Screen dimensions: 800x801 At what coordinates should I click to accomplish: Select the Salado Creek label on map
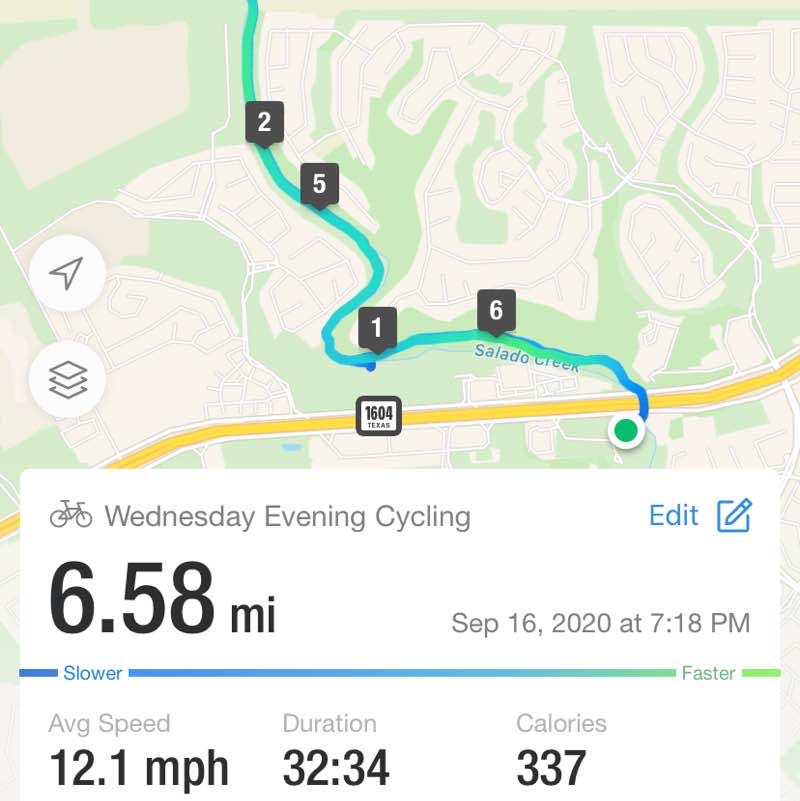[528, 355]
